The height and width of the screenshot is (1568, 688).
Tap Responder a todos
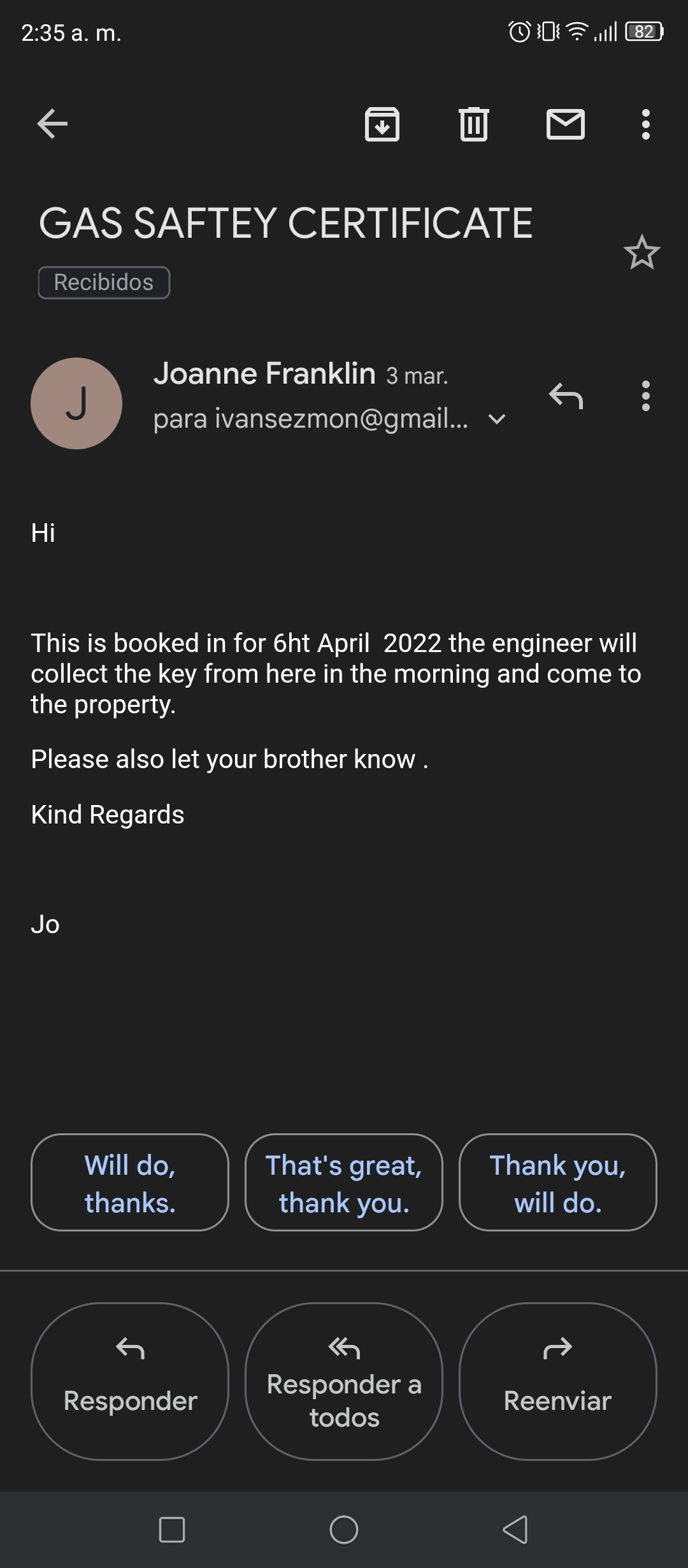tap(344, 1382)
